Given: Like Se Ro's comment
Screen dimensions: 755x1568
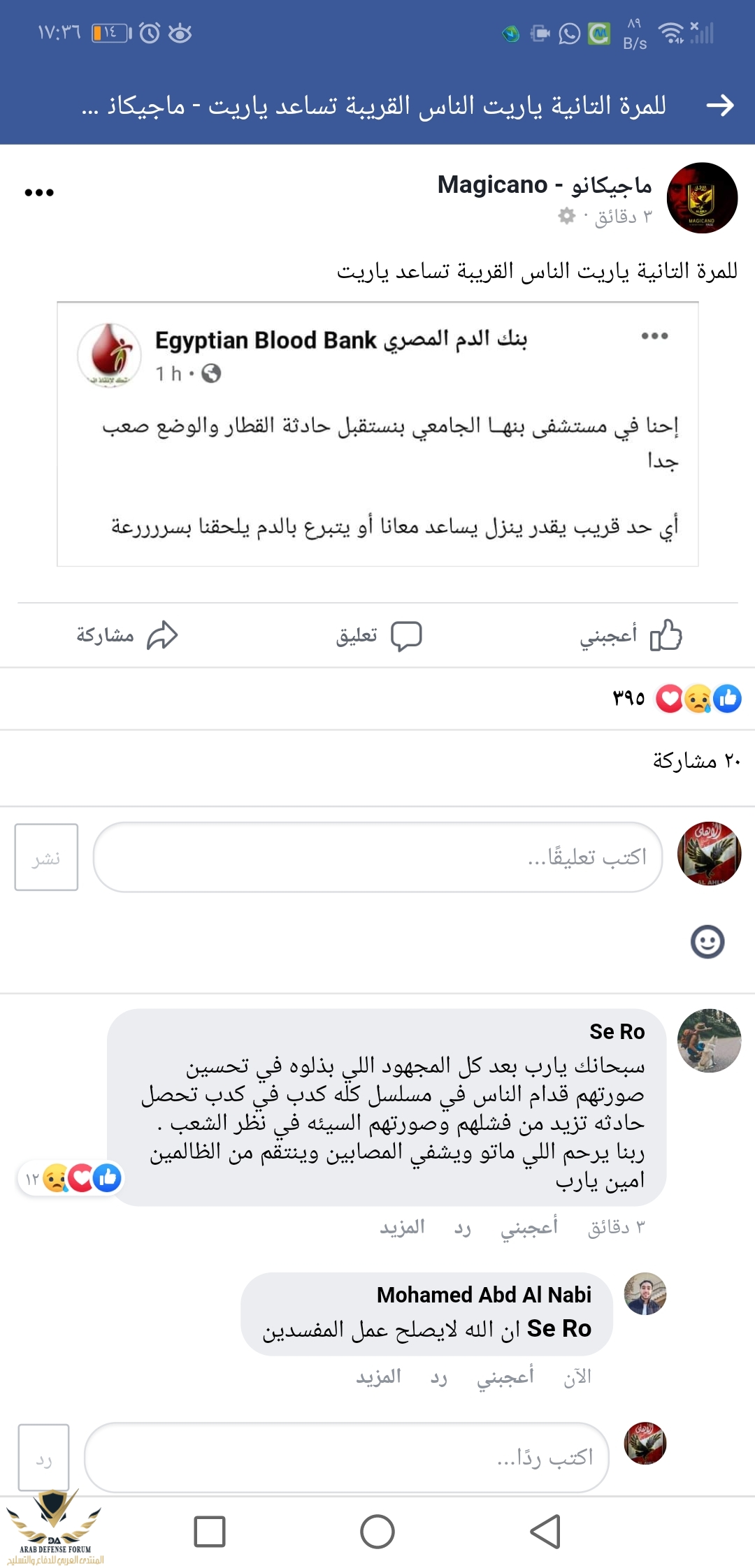Looking at the screenshot, I should 528,1227.
